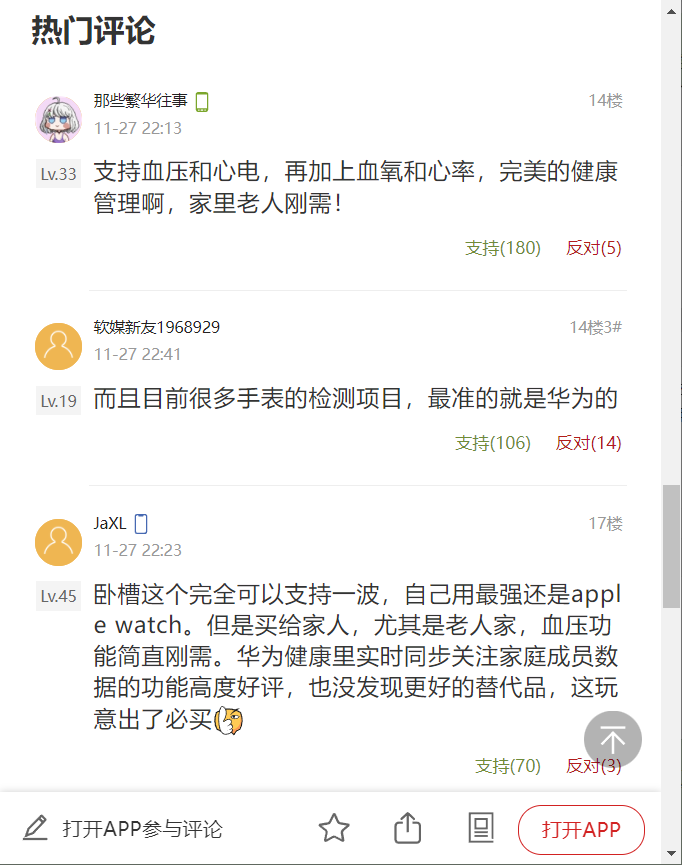This screenshot has width=682, height=865.
Task: Support 那些繁华往事's comment
Action: pyautogui.click(x=502, y=248)
